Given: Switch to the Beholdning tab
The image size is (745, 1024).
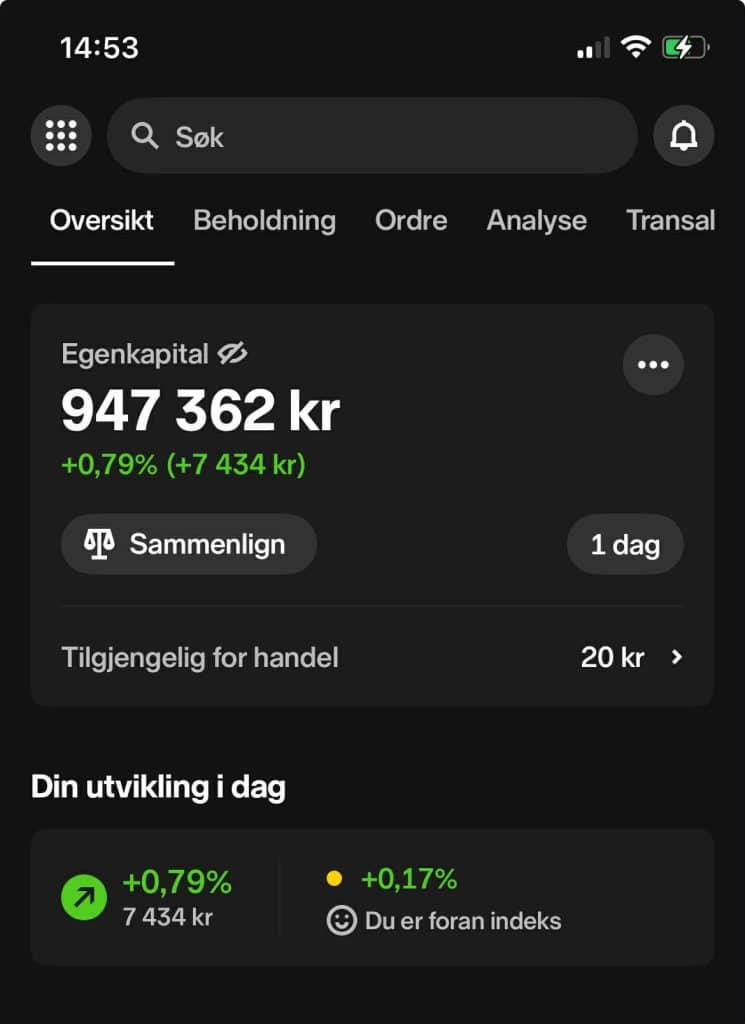Looking at the screenshot, I should [264, 221].
